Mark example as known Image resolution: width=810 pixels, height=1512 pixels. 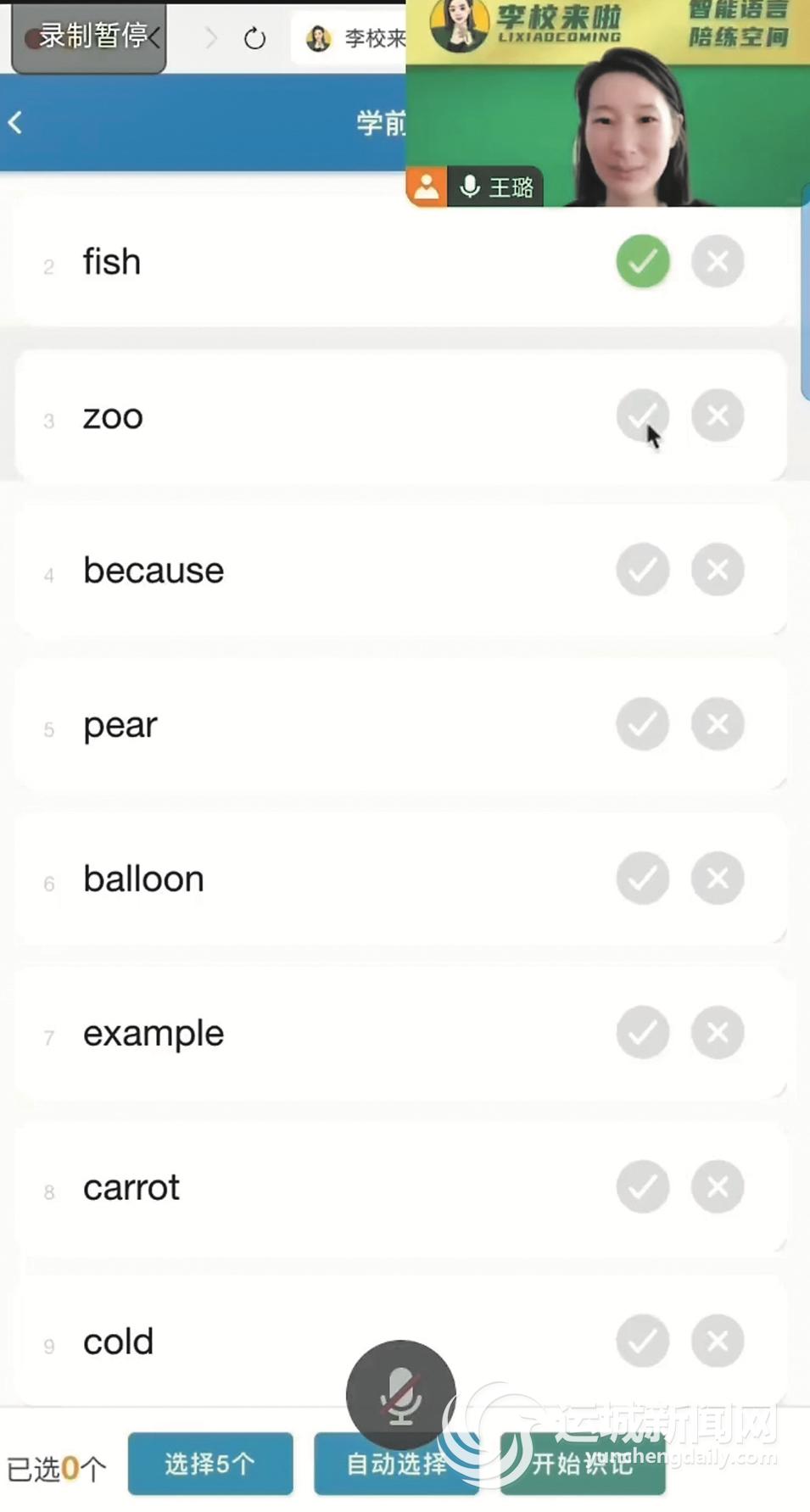point(642,1032)
